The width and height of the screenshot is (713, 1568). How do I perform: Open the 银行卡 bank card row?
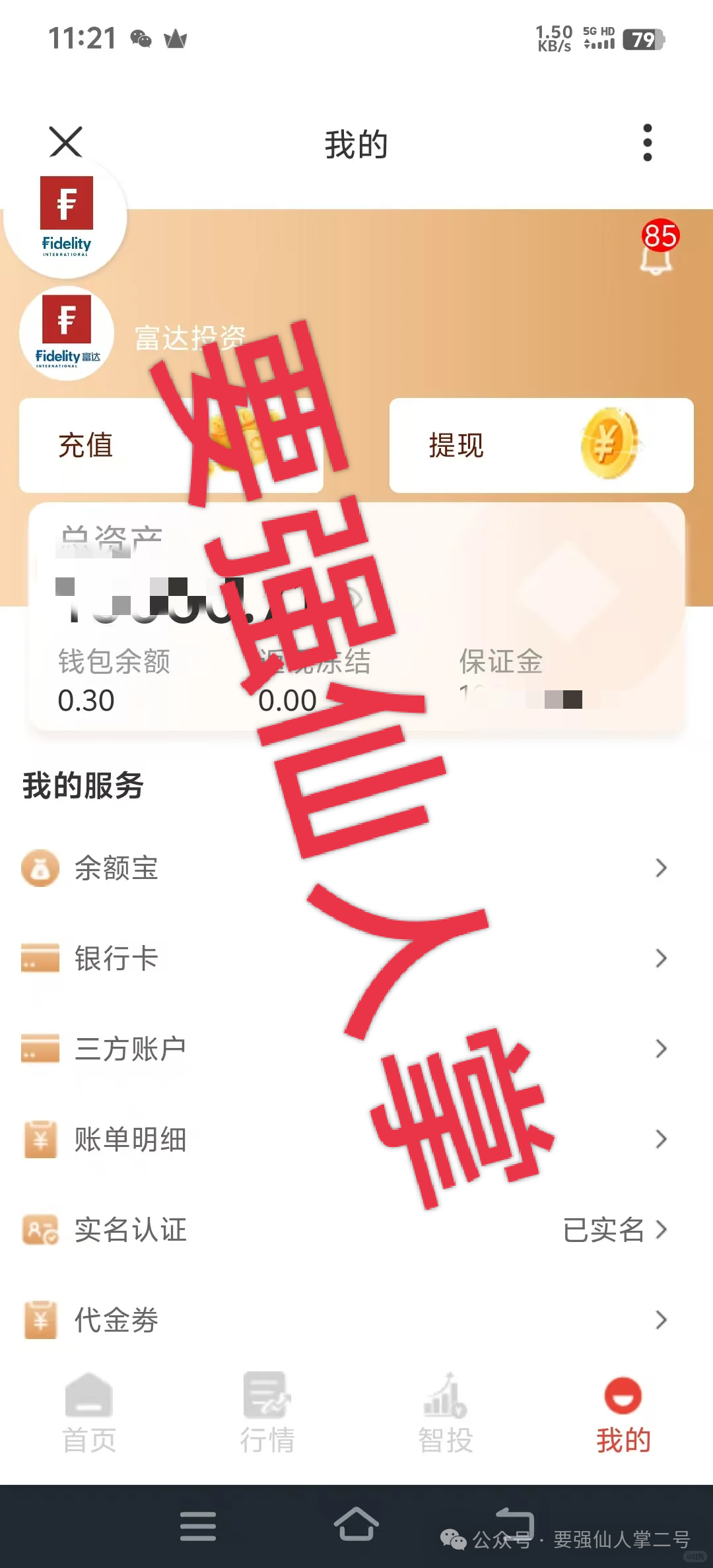click(x=343, y=958)
